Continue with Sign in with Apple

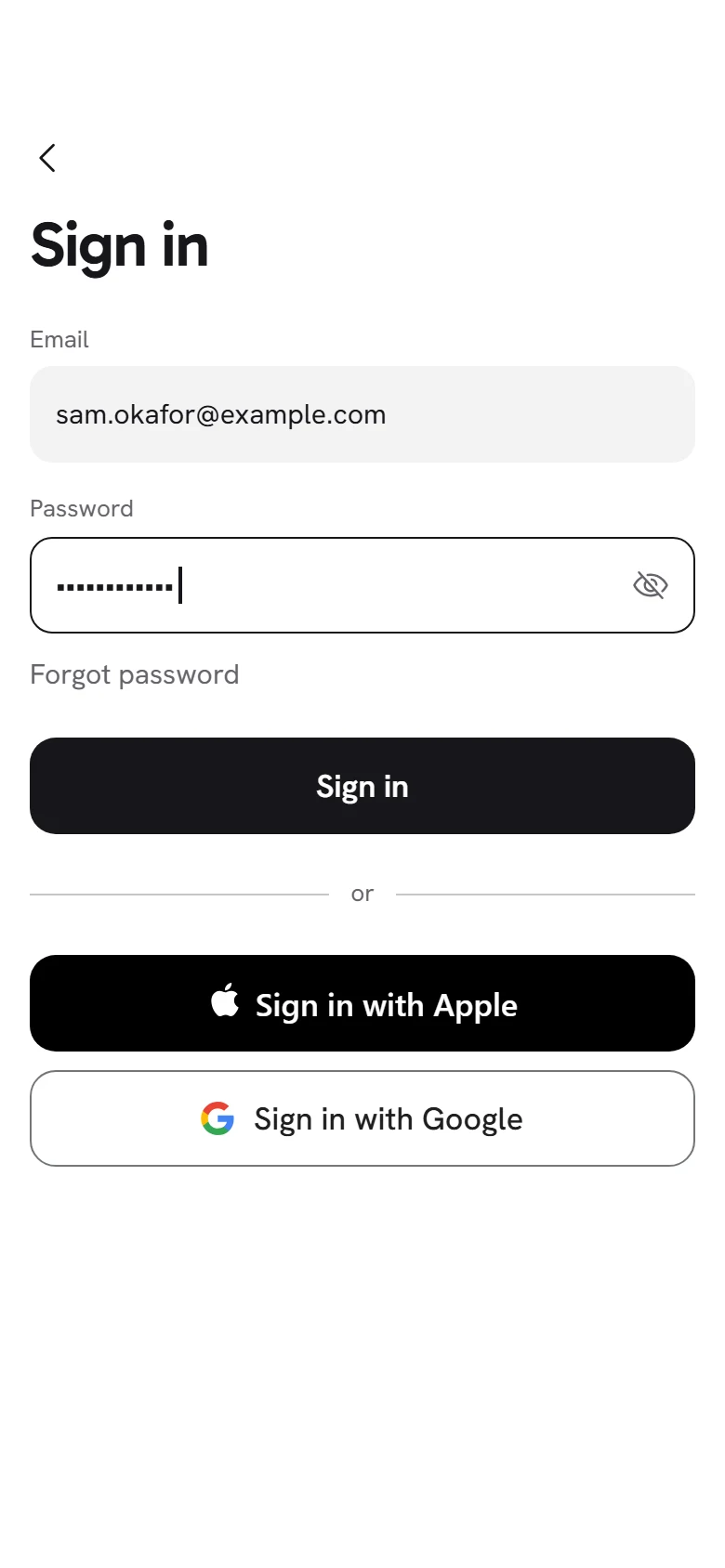tap(362, 1003)
